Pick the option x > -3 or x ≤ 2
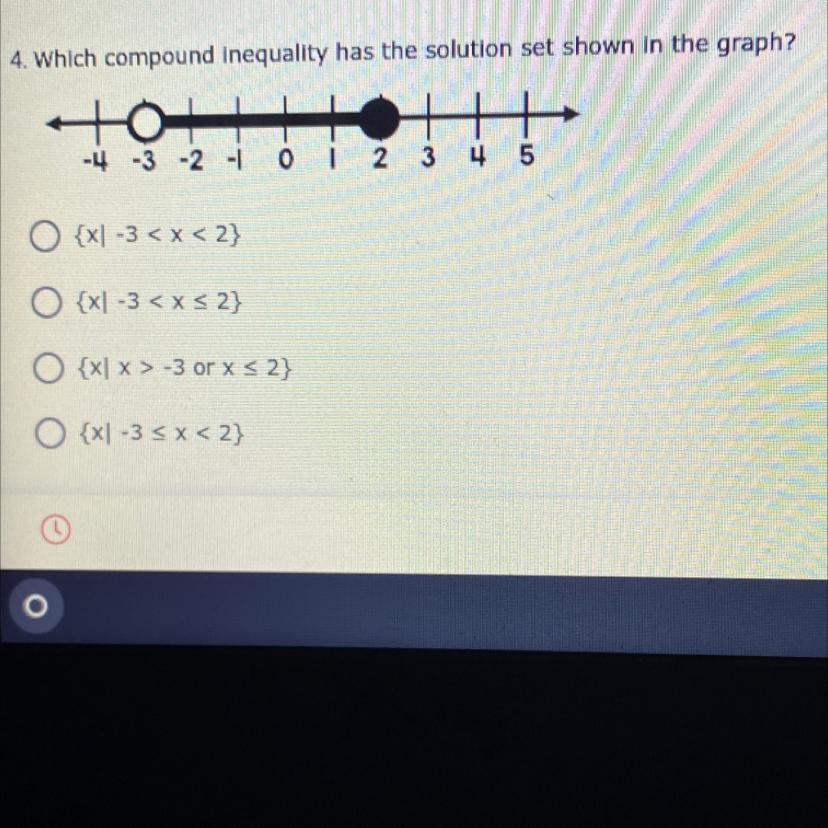The width and height of the screenshot is (828, 828). 48,368
